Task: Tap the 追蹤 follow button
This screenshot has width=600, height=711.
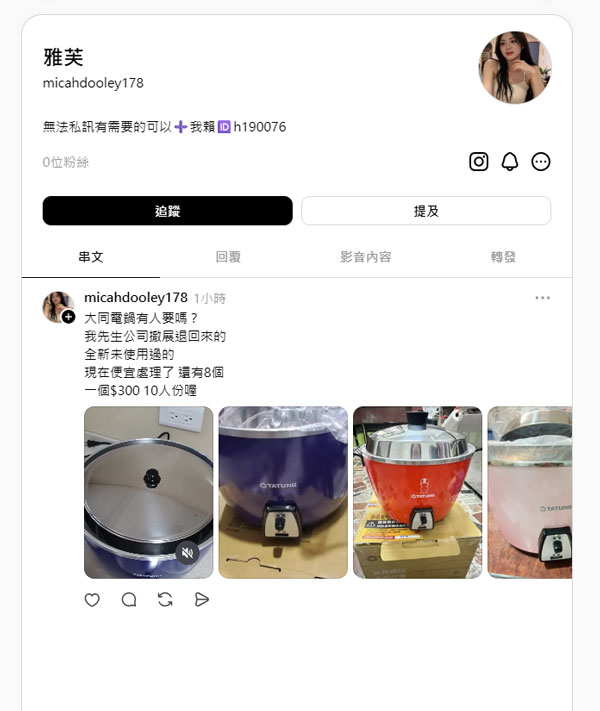Action: [x=167, y=211]
